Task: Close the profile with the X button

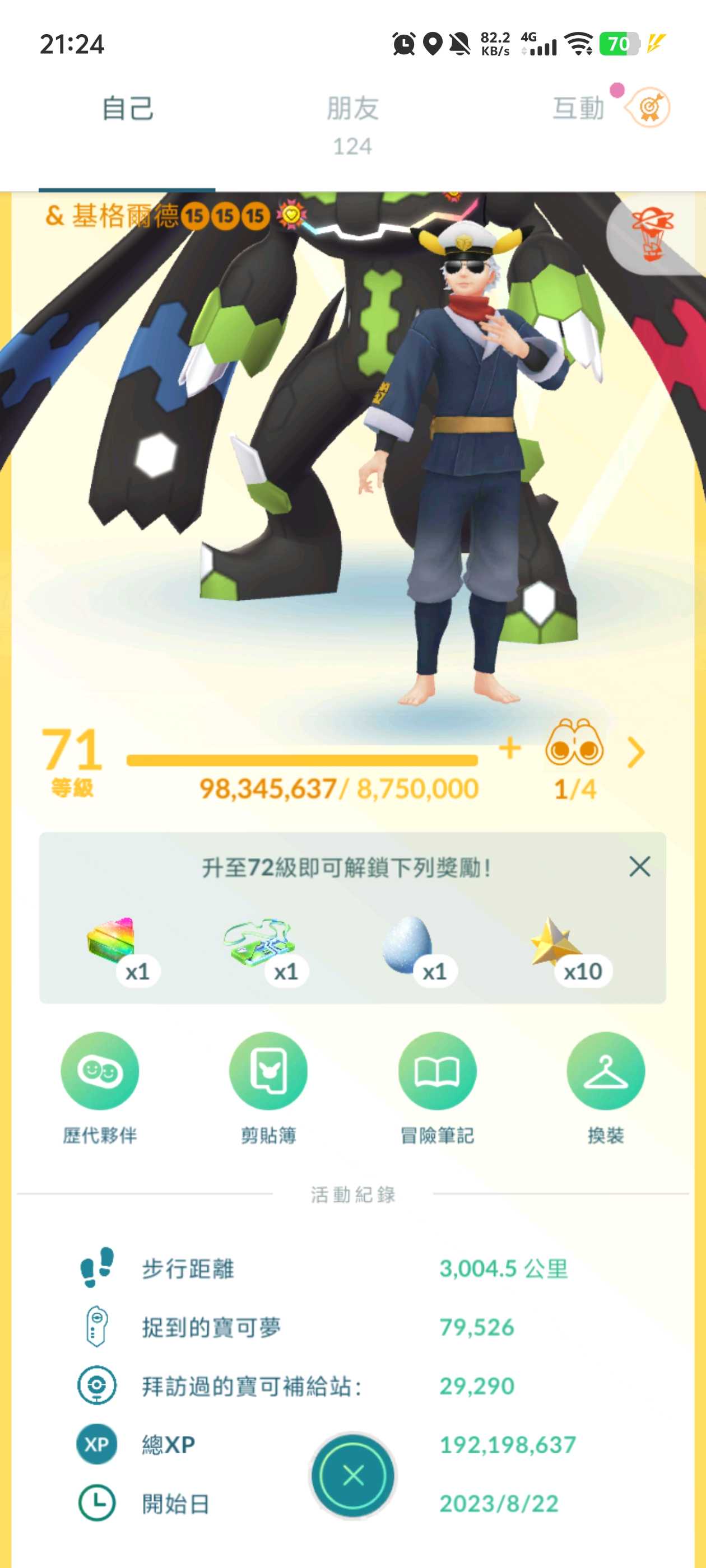Action: [x=352, y=1476]
